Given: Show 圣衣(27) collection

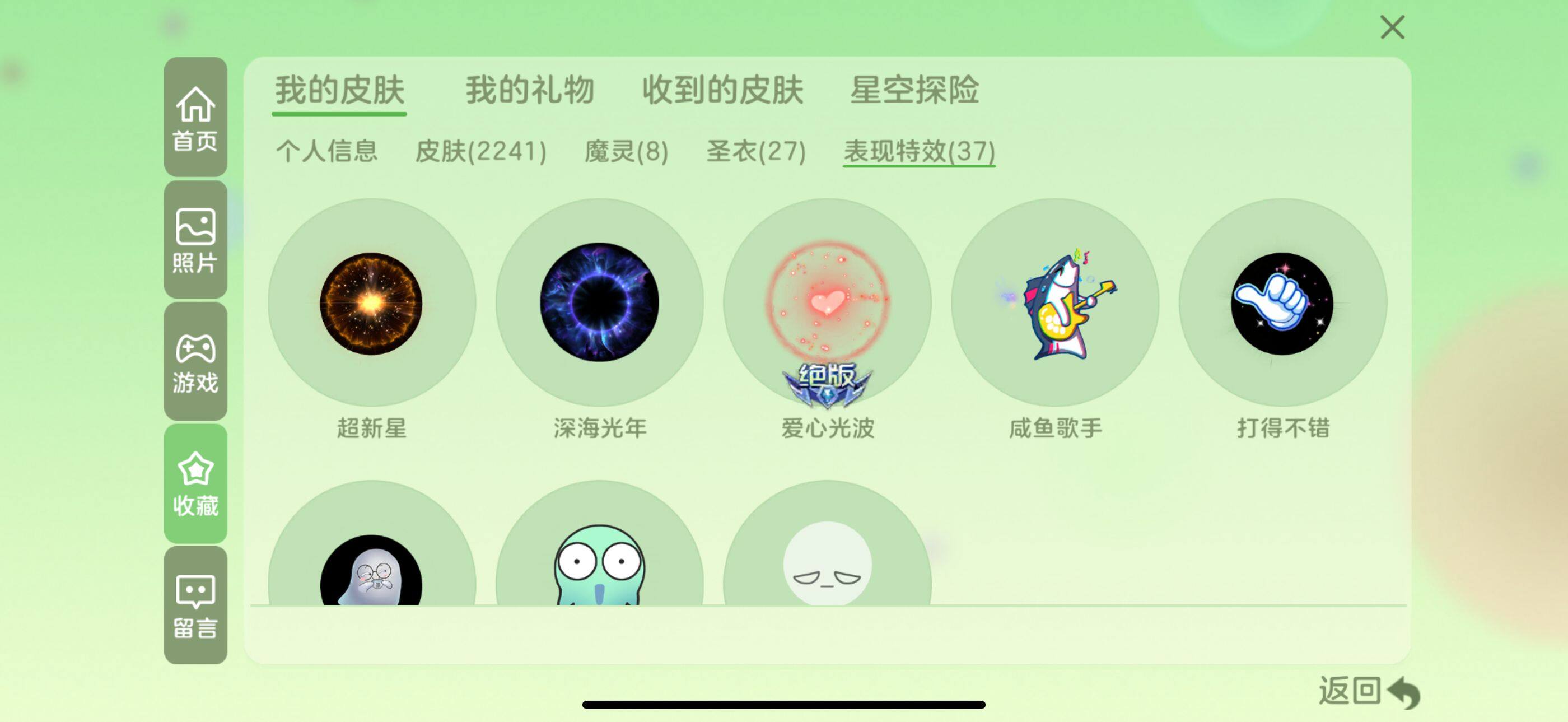Looking at the screenshot, I should [x=755, y=151].
